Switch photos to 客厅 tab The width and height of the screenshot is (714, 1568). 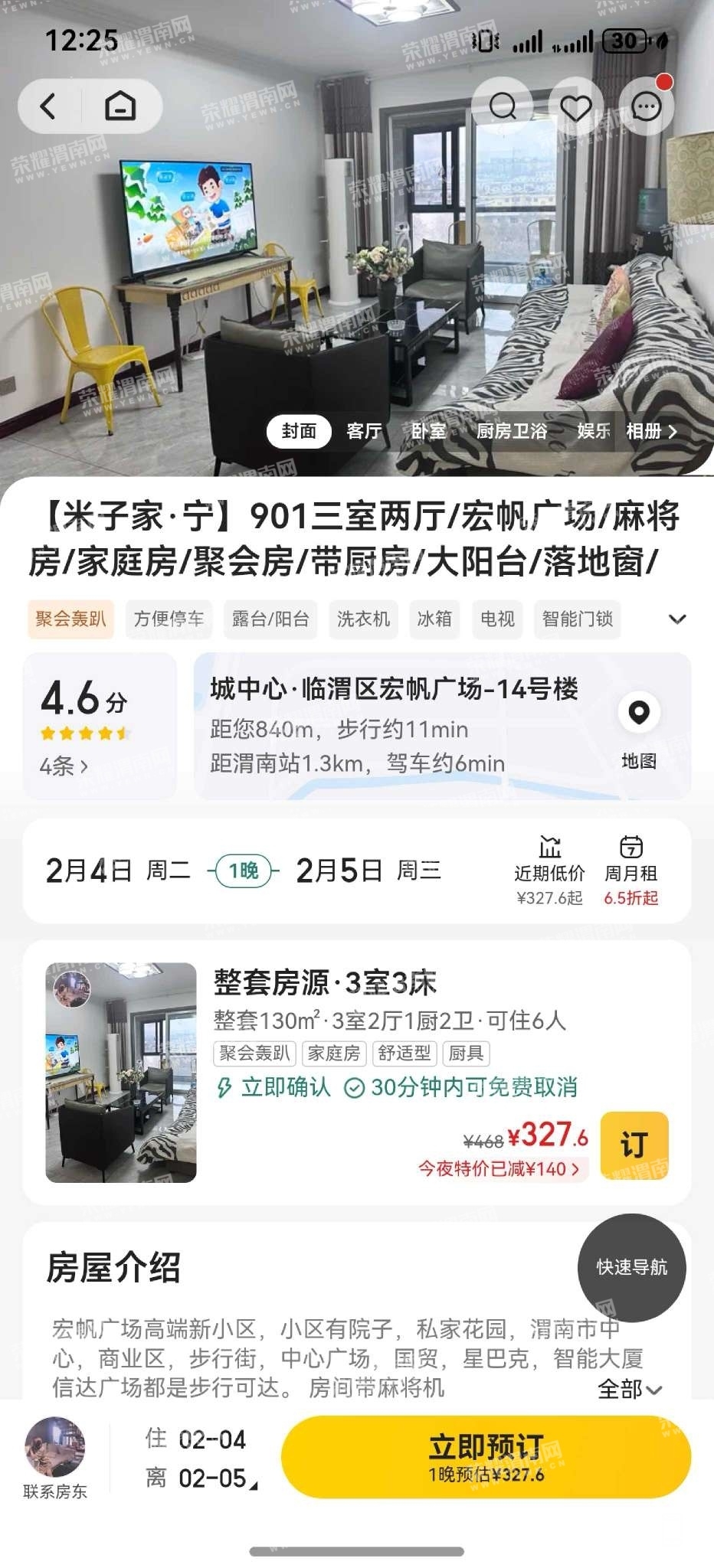pyautogui.click(x=364, y=431)
